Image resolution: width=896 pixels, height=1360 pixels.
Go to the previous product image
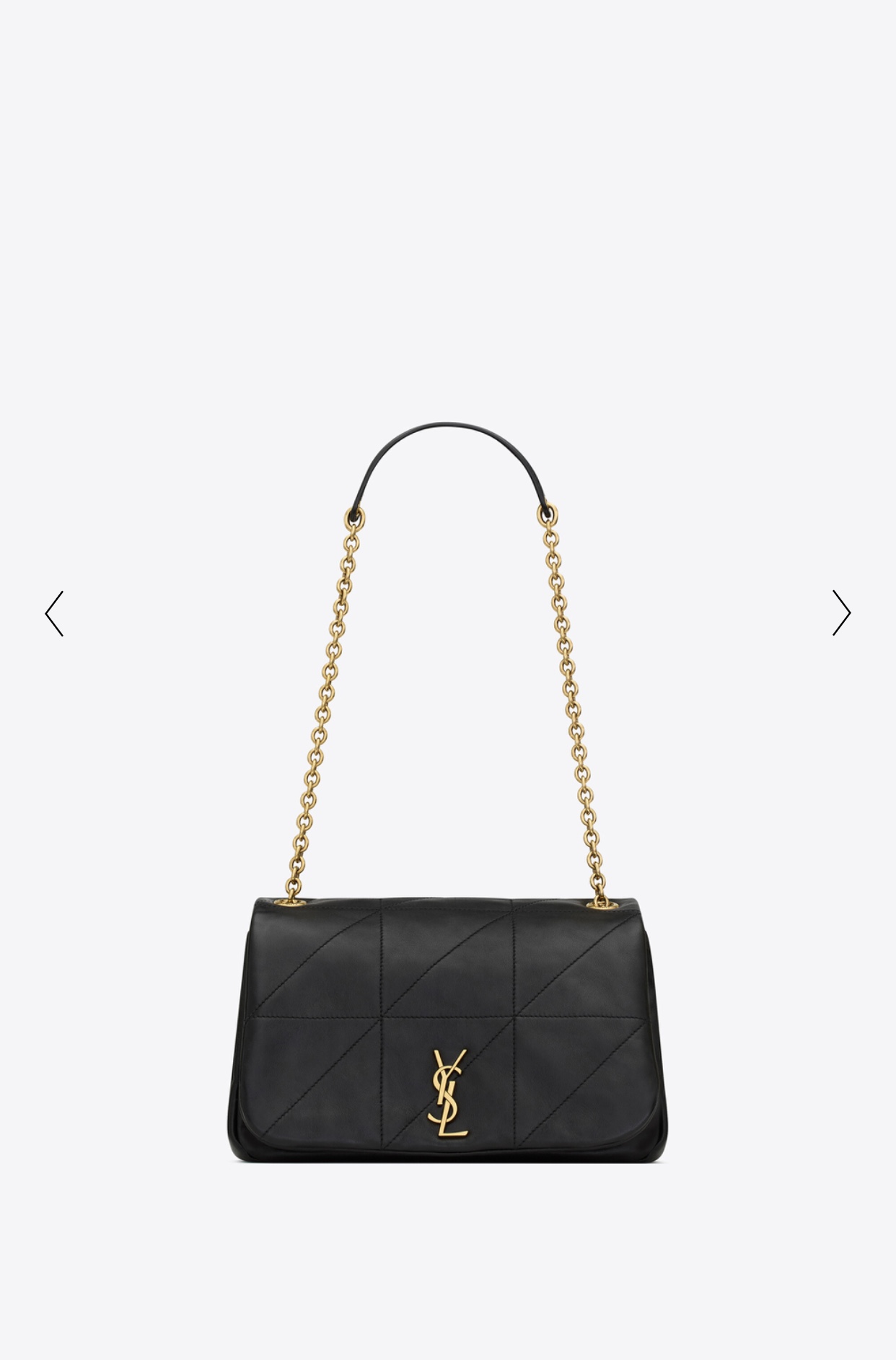tap(54, 613)
